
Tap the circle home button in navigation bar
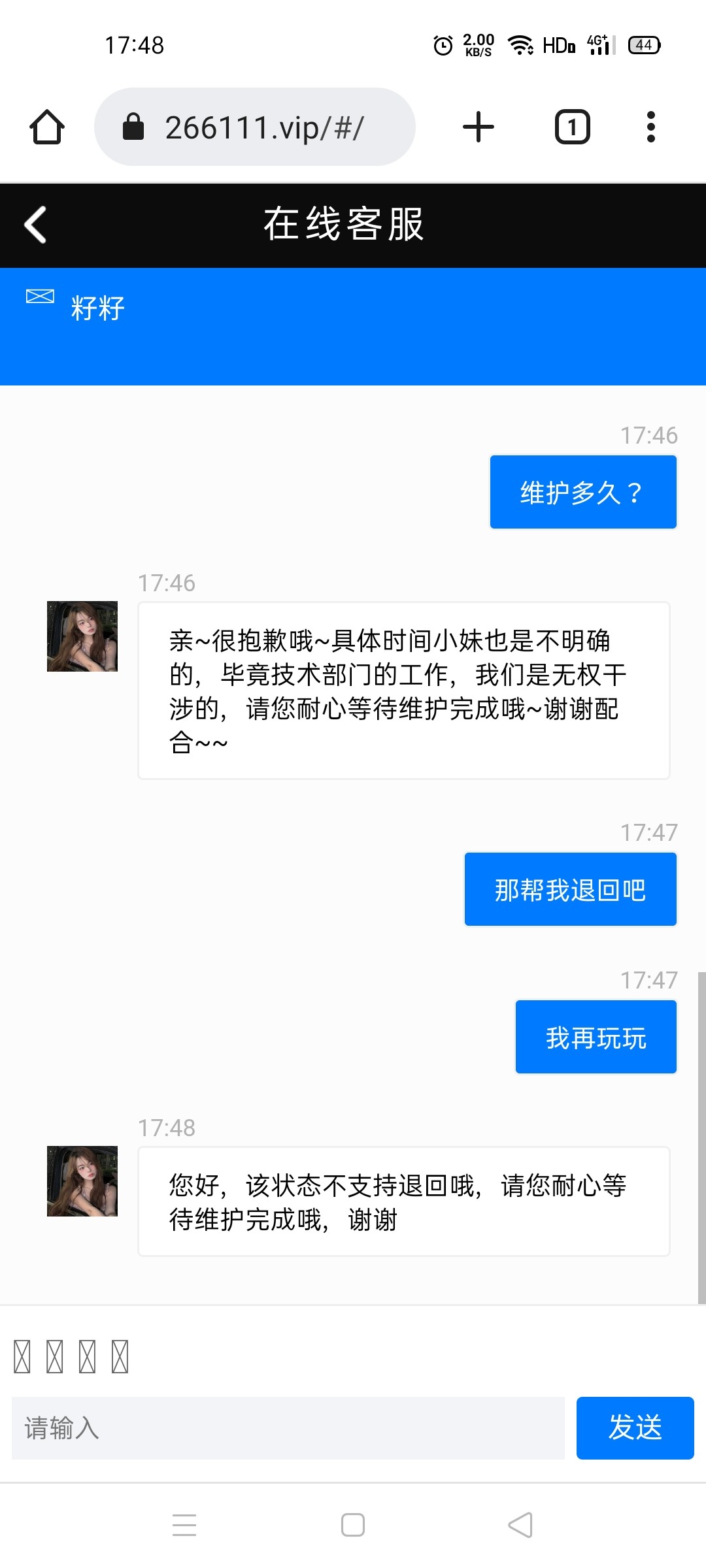(x=352, y=1525)
